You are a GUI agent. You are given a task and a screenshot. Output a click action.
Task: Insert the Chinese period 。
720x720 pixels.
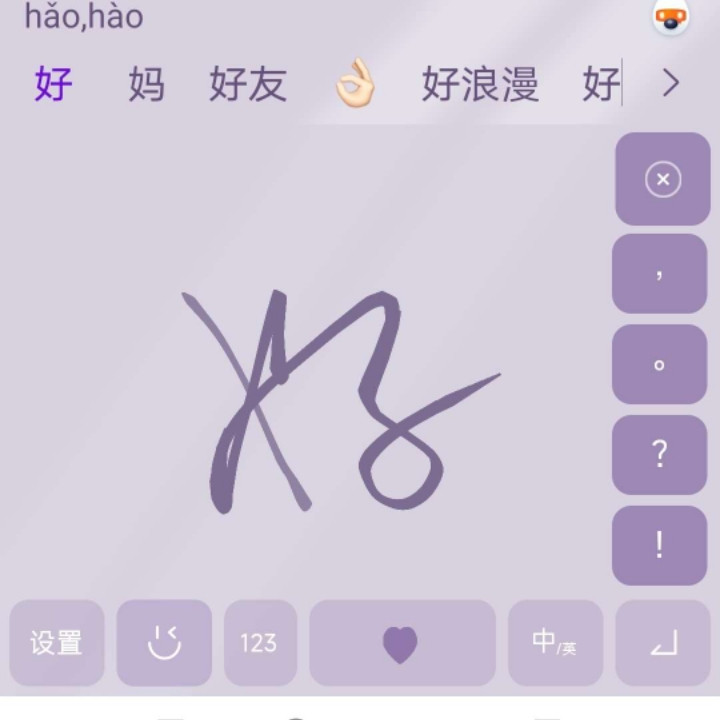(x=660, y=364)
